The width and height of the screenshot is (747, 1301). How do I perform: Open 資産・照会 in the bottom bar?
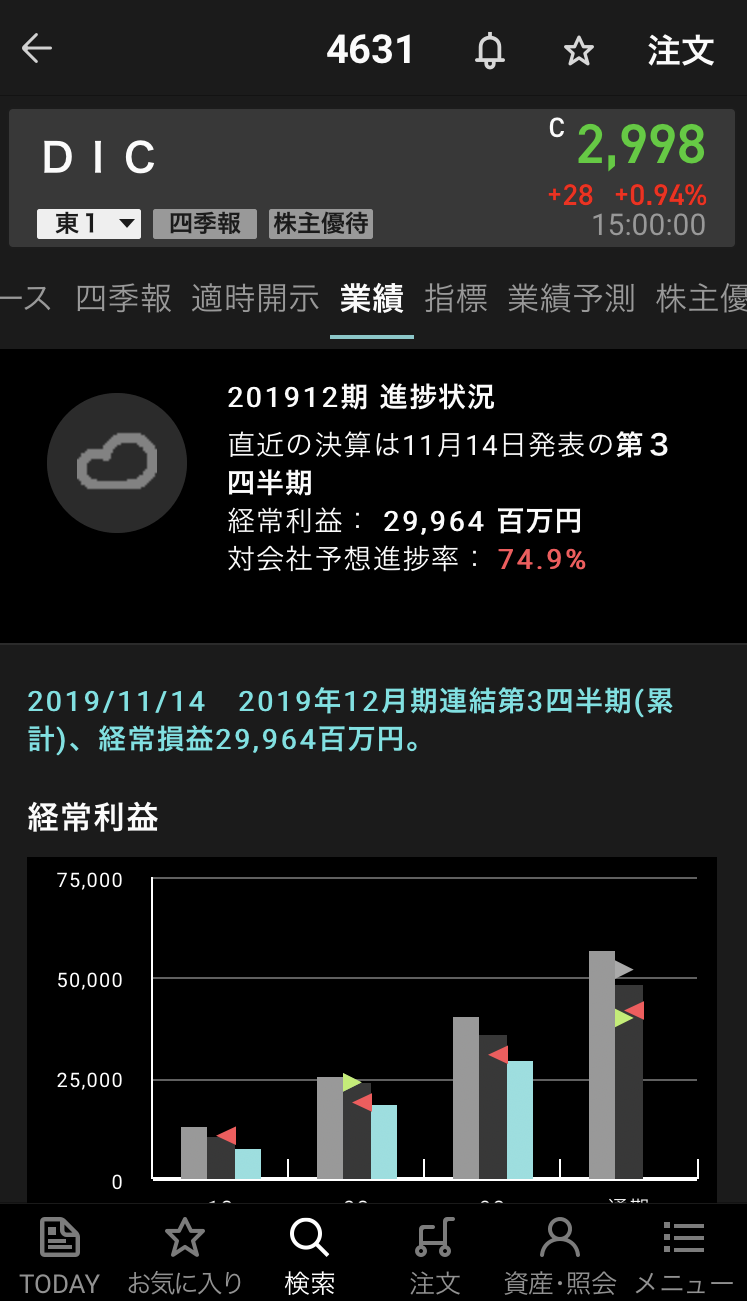(559, 1255)
